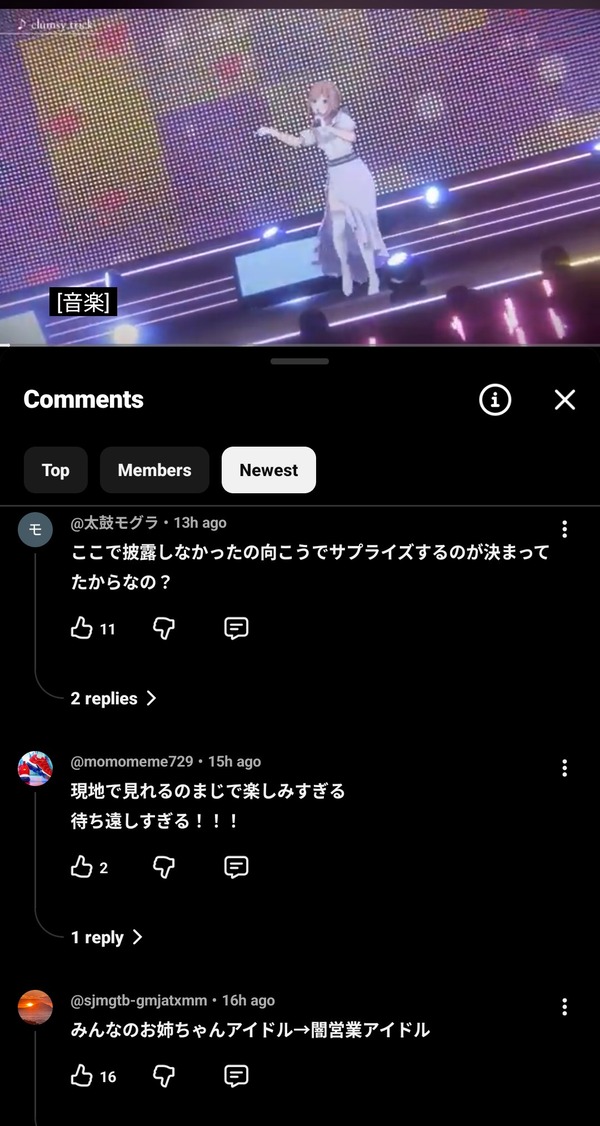The image size is (600, 1126).
Task: Tap the video player showing the concert
Action: tap(300, 177)
